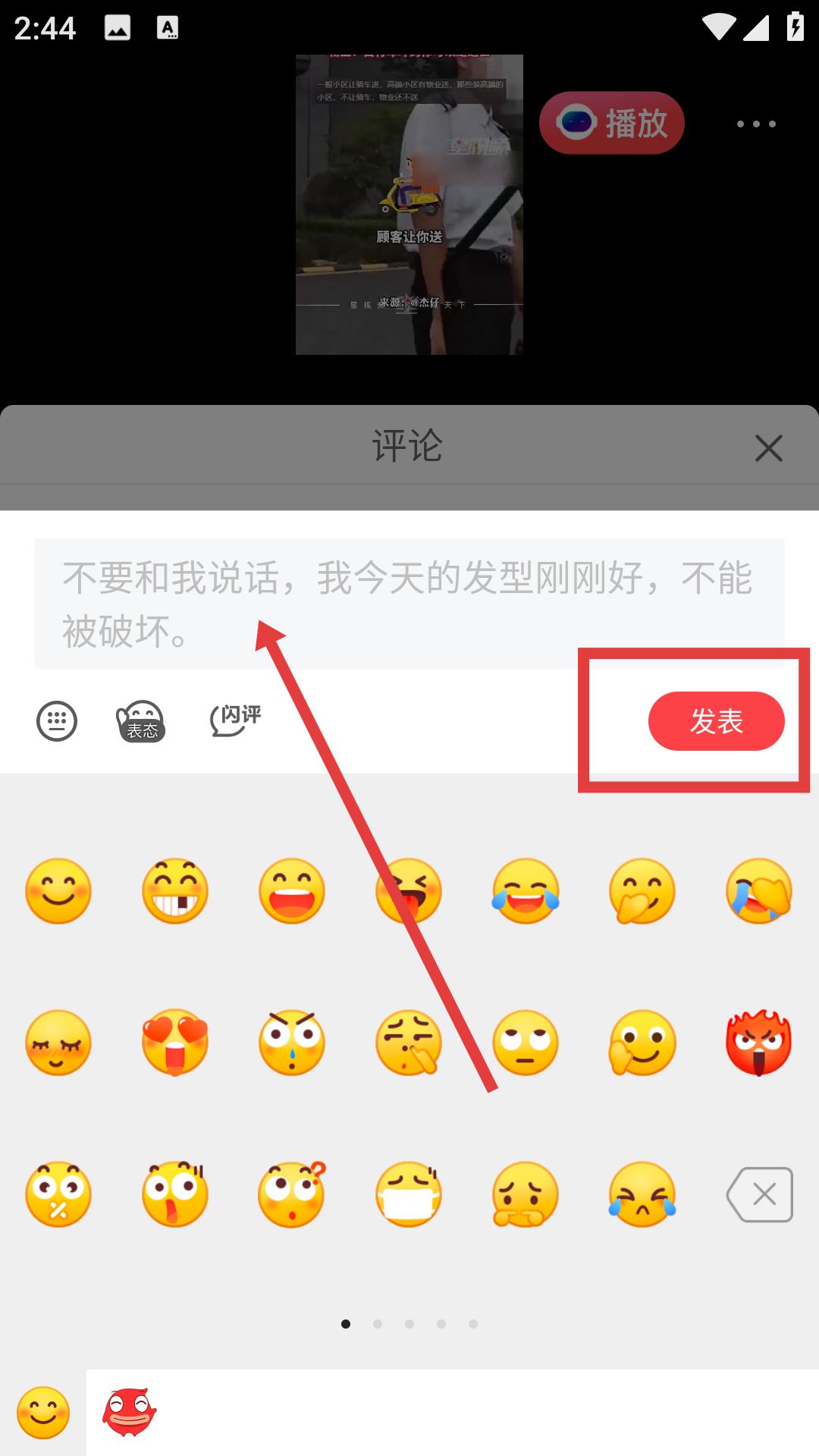Select the yellow smiley emoji tab
Viewport: 819px width, 1456px height.
(x=43, y=1413)
